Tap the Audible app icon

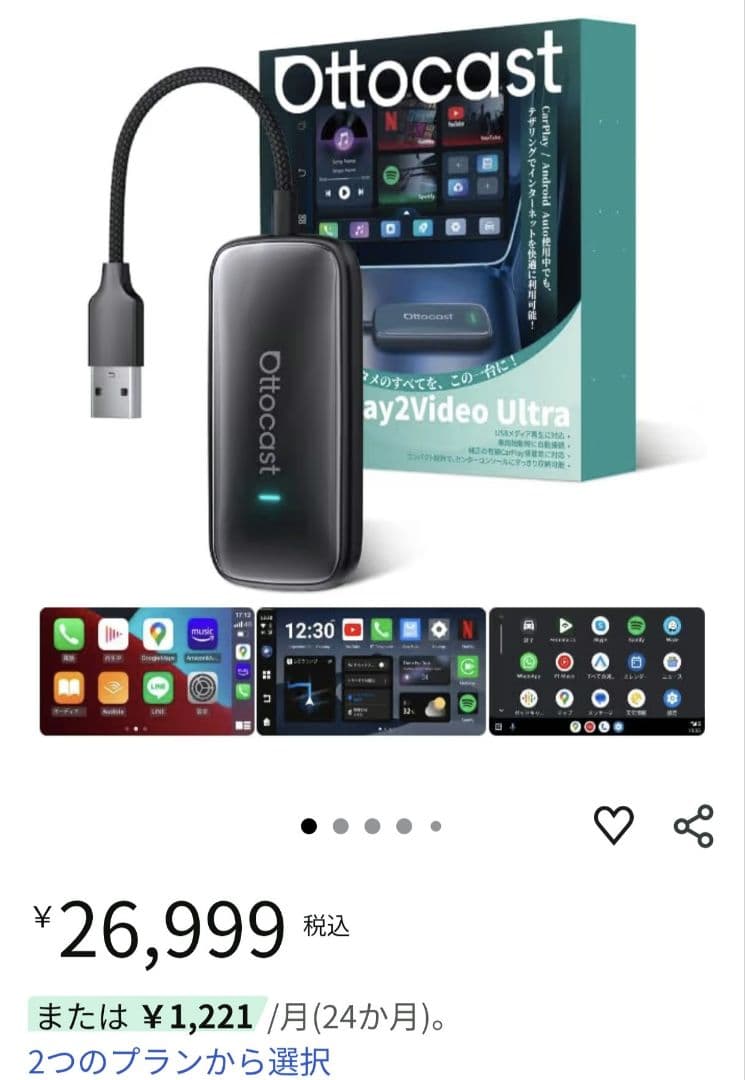(113, 689)
